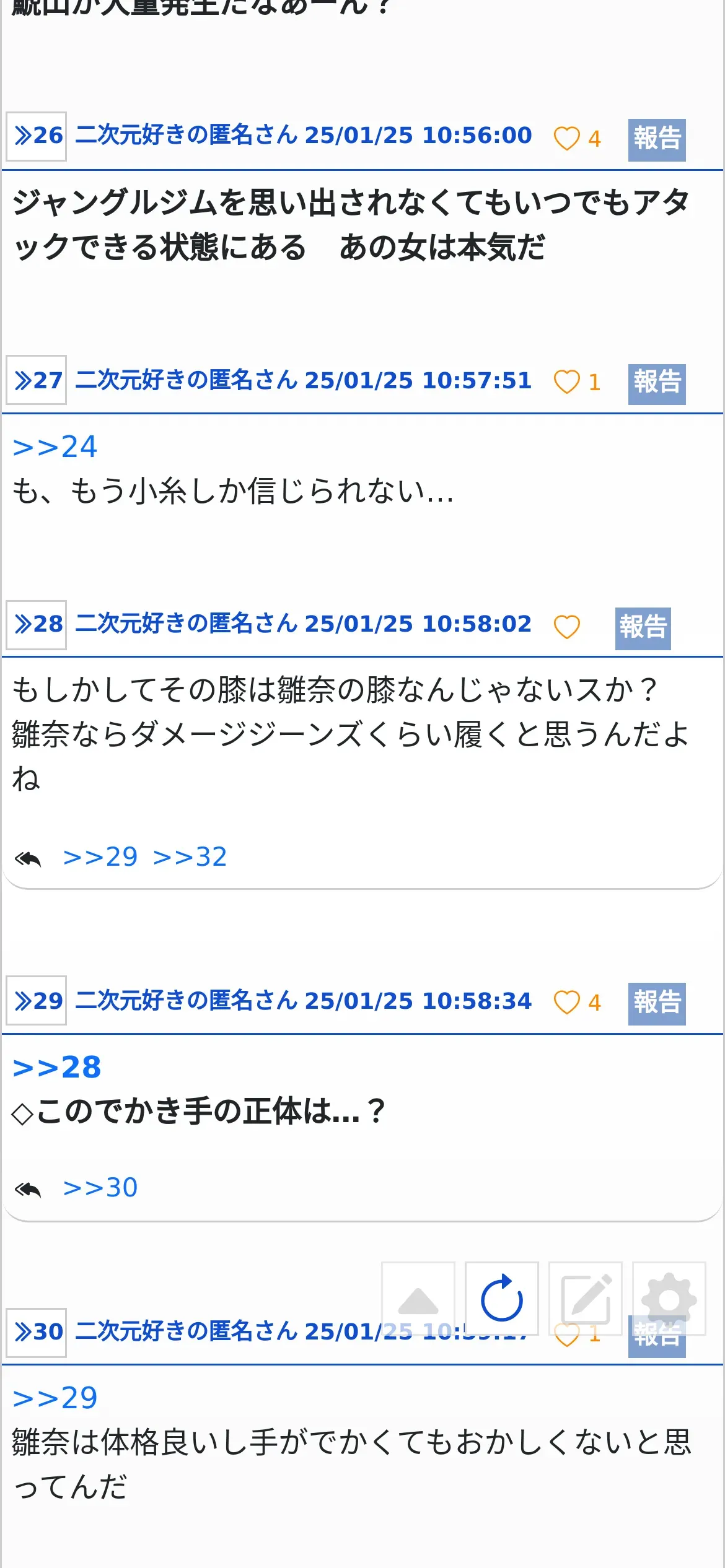725x1568 pixels.
Task: Open settings with the gear icon
Action: (669, 1298)
